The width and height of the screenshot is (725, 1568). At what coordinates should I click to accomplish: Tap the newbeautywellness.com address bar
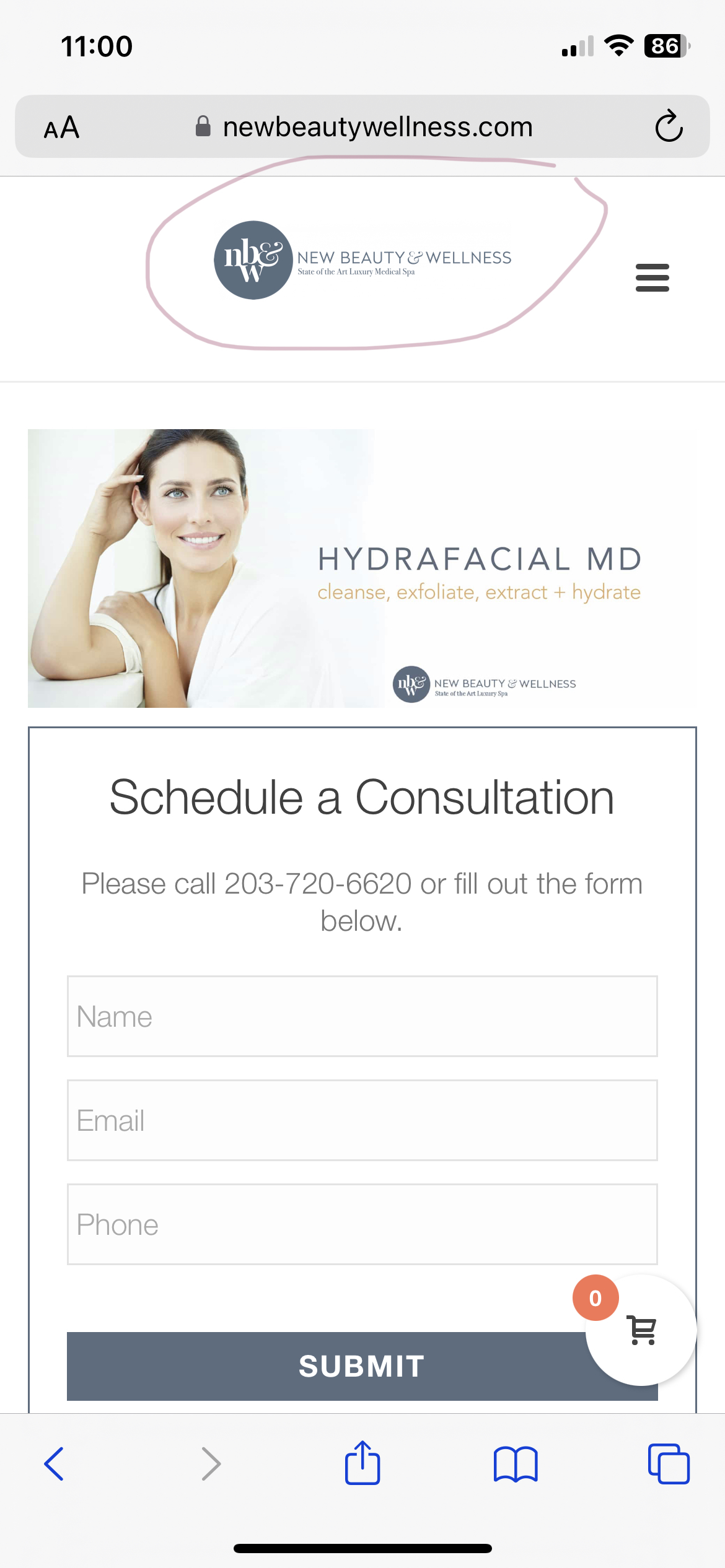[x=362, y=126]
